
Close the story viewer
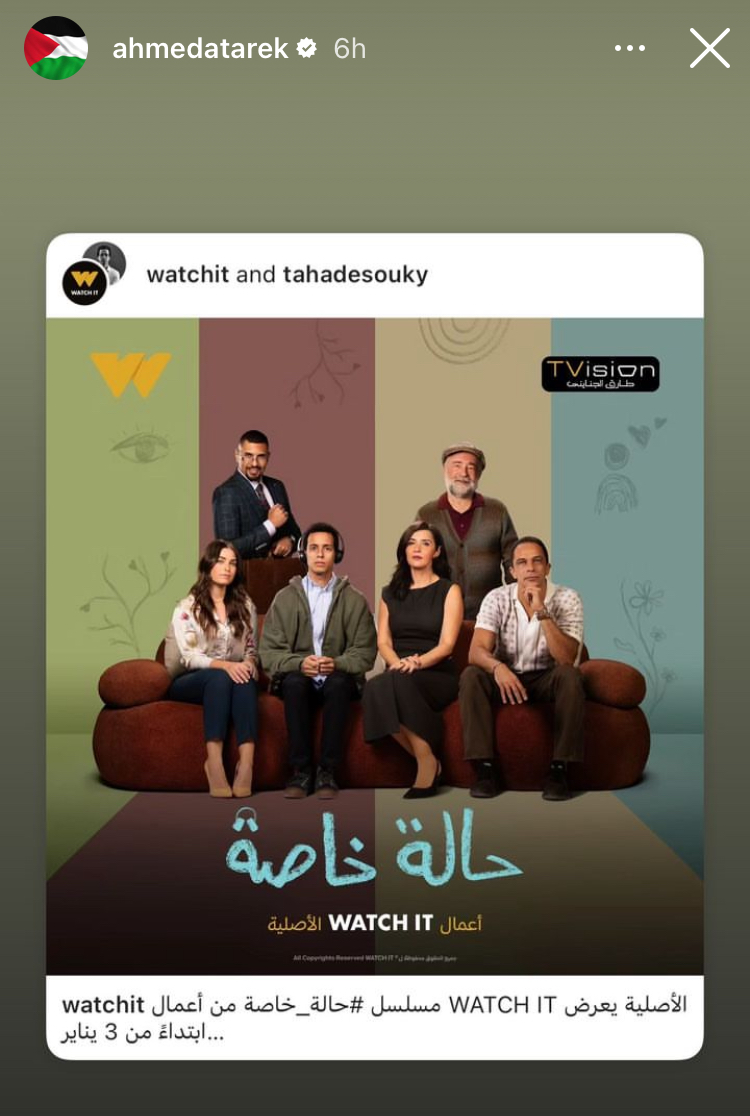(709, 48)
